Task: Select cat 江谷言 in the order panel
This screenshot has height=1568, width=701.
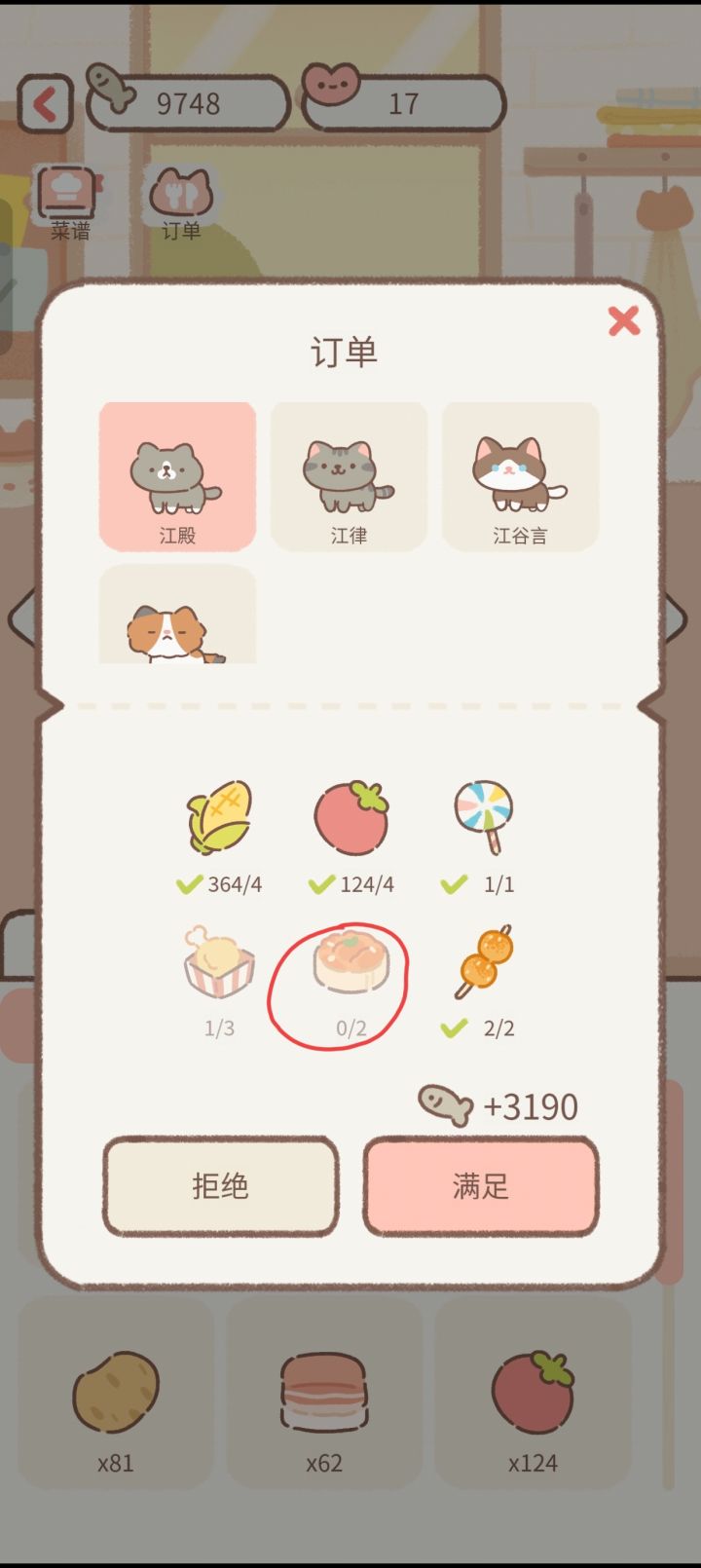Action: pyautogui.click(x=520, y=476)
